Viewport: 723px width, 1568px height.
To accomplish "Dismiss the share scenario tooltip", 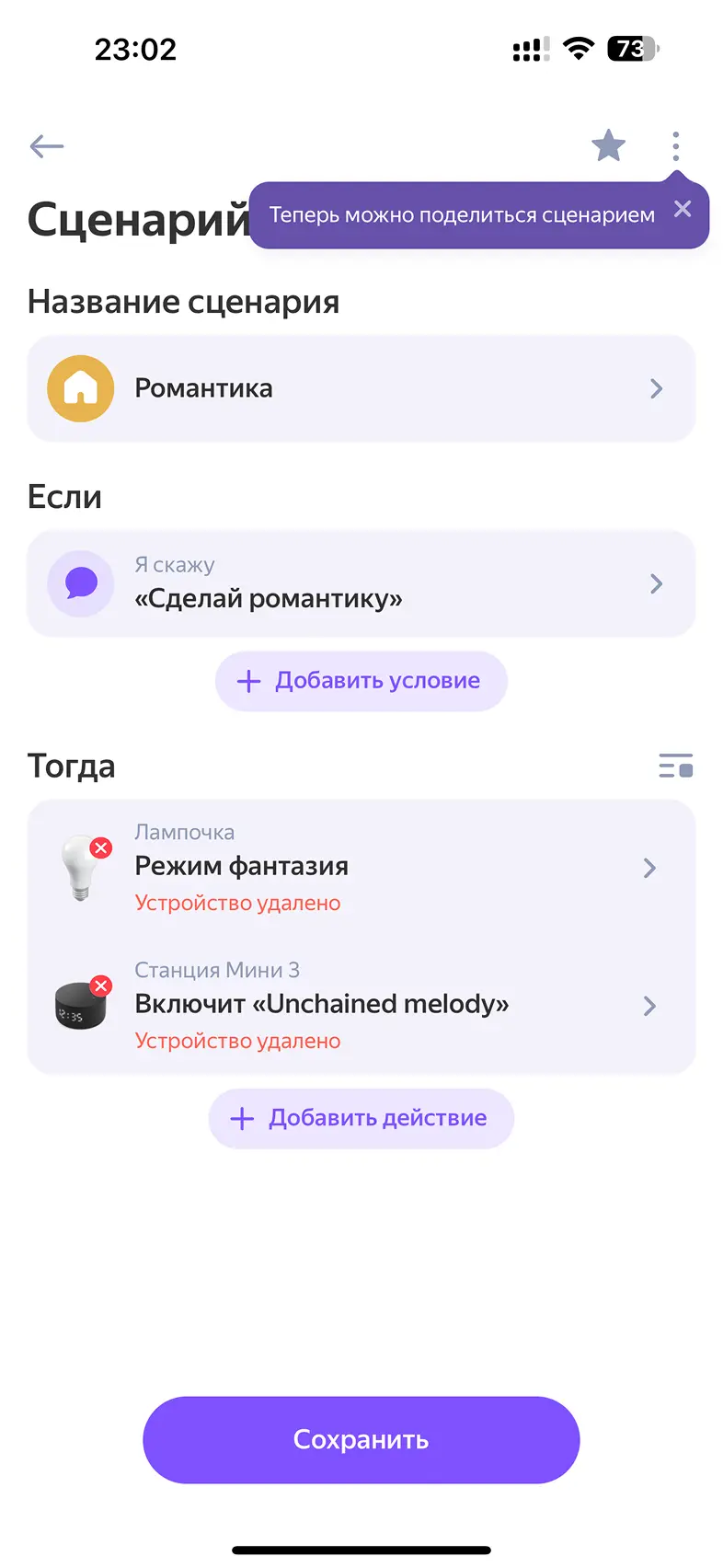I will [x=683, y=210].
